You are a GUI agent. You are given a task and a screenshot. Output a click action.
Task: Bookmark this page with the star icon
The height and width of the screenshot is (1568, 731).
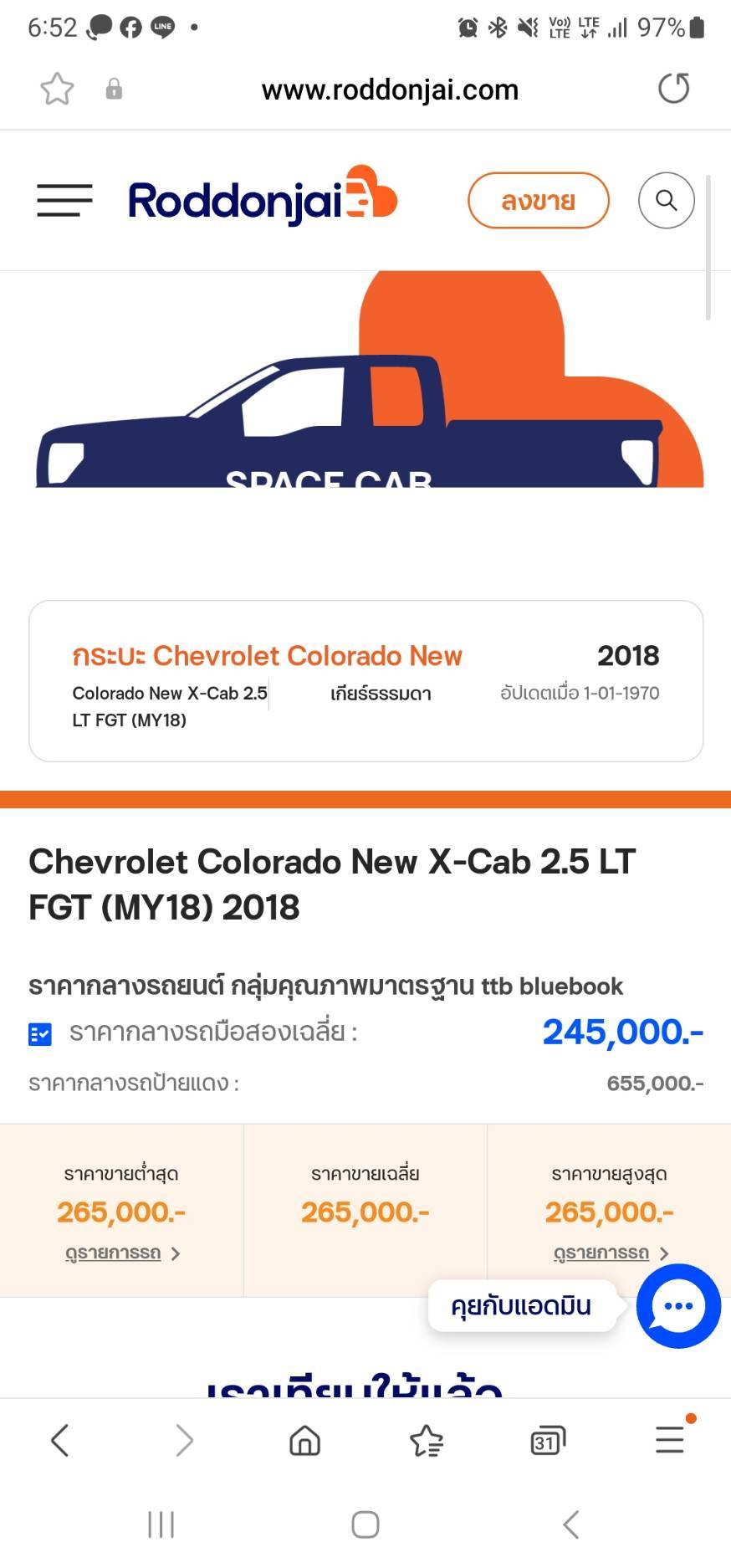pyautogui.click(x=57, y=90)
